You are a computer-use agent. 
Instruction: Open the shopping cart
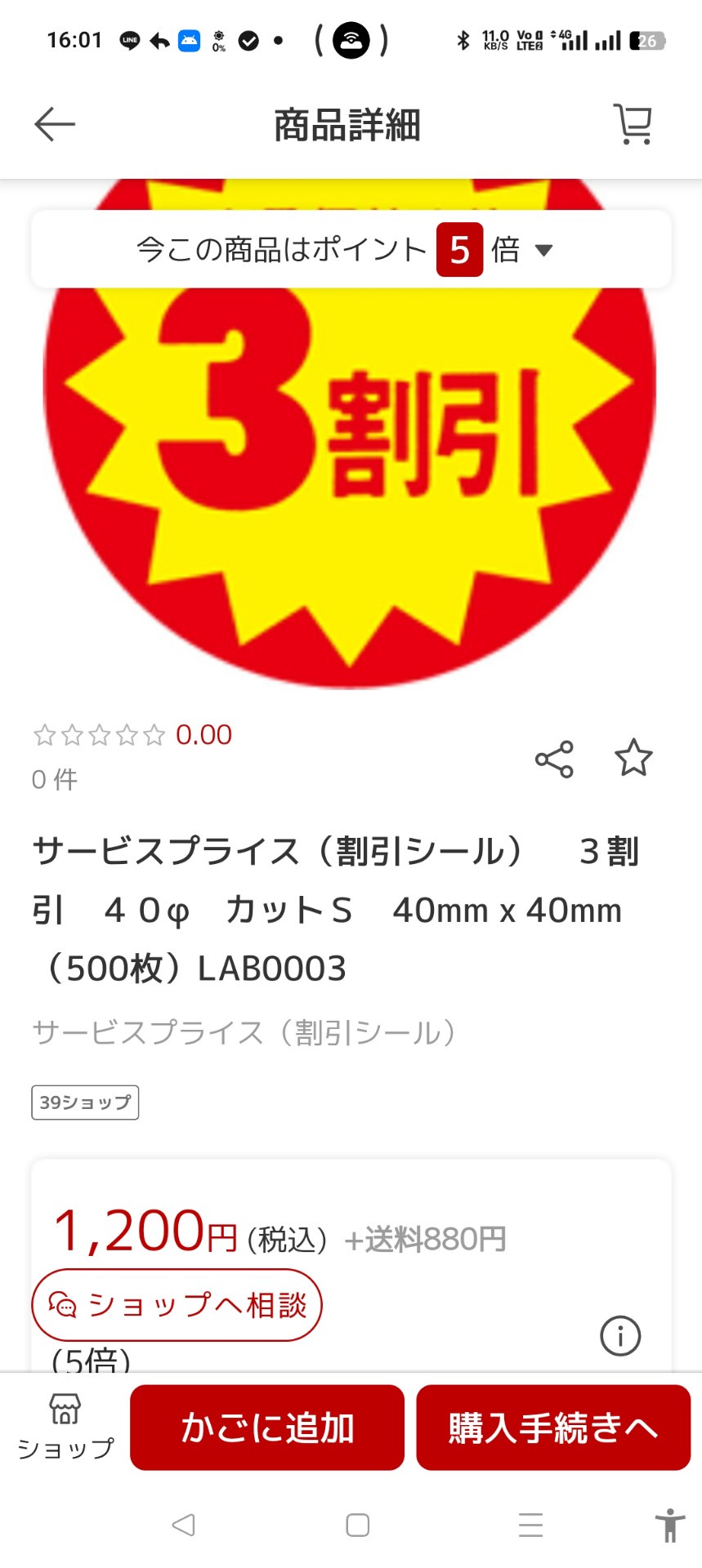click(633, 125)
